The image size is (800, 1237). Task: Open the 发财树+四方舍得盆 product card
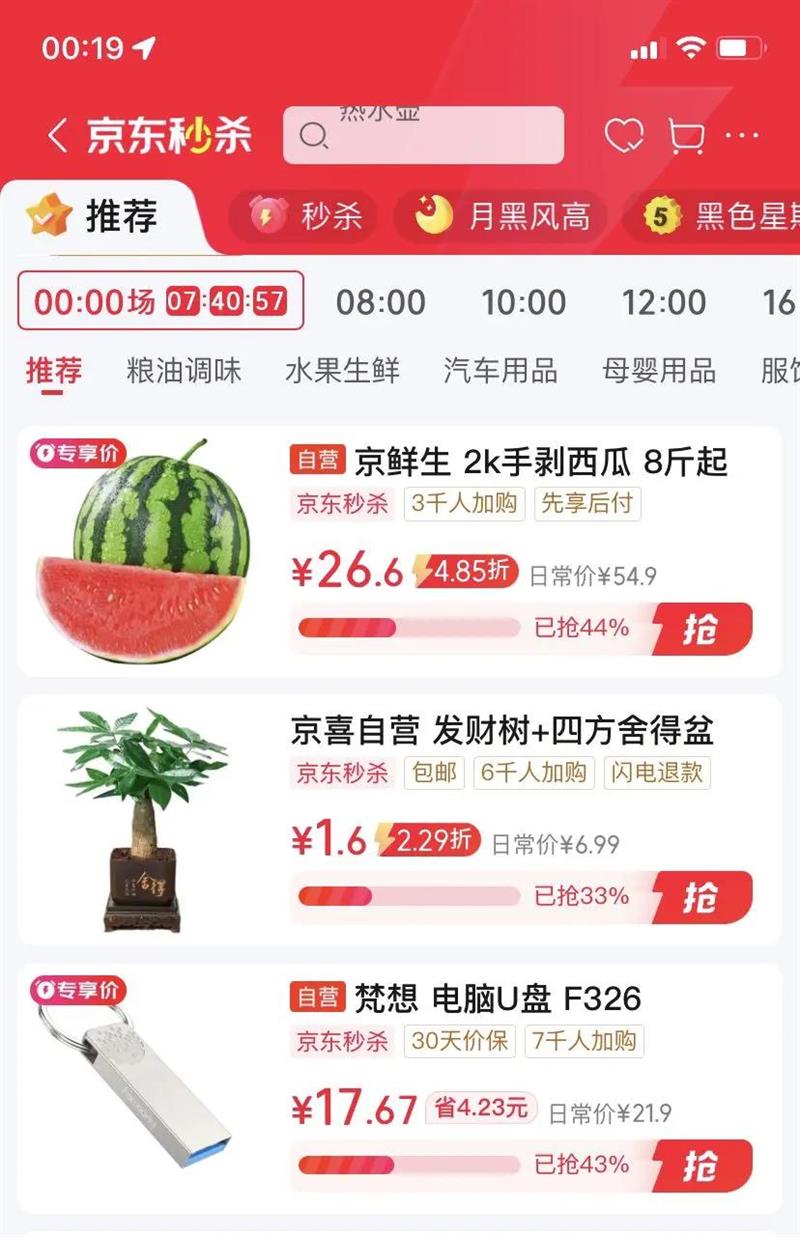[502, 731]
